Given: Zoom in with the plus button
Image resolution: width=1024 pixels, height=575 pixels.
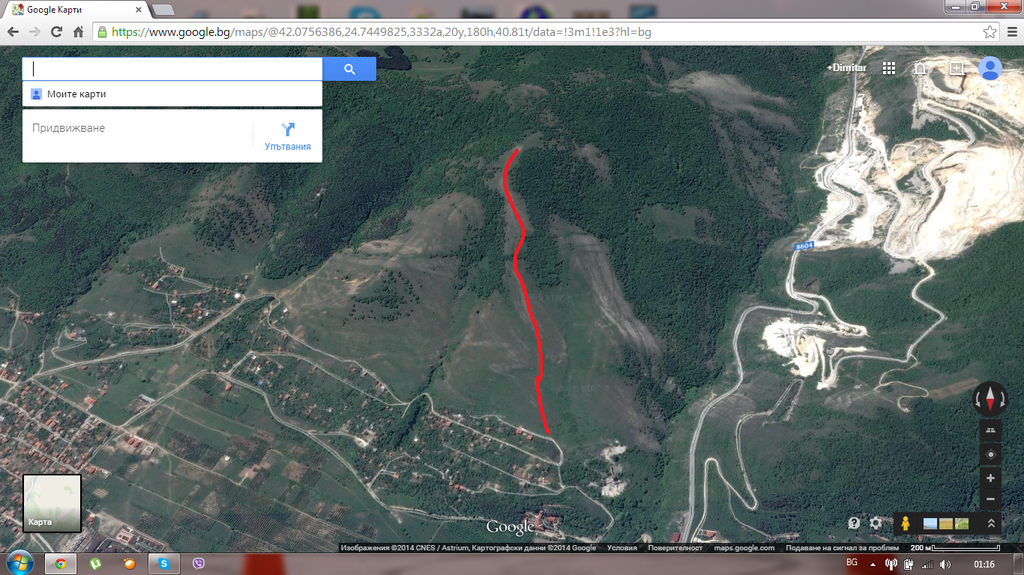Looking at the screenshot, I should coord(990,478).
